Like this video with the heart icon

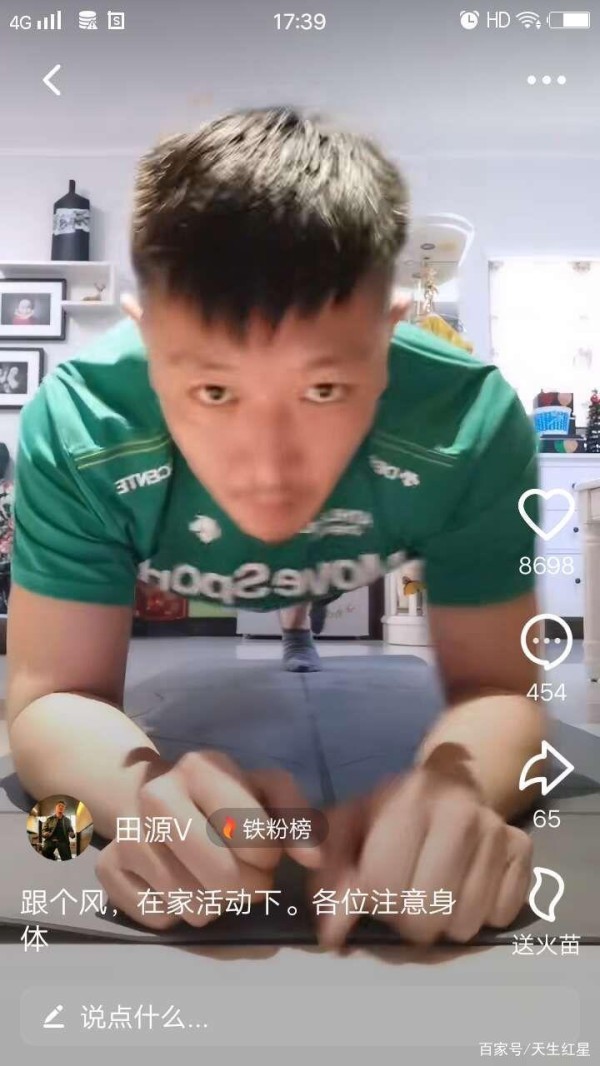546,515
